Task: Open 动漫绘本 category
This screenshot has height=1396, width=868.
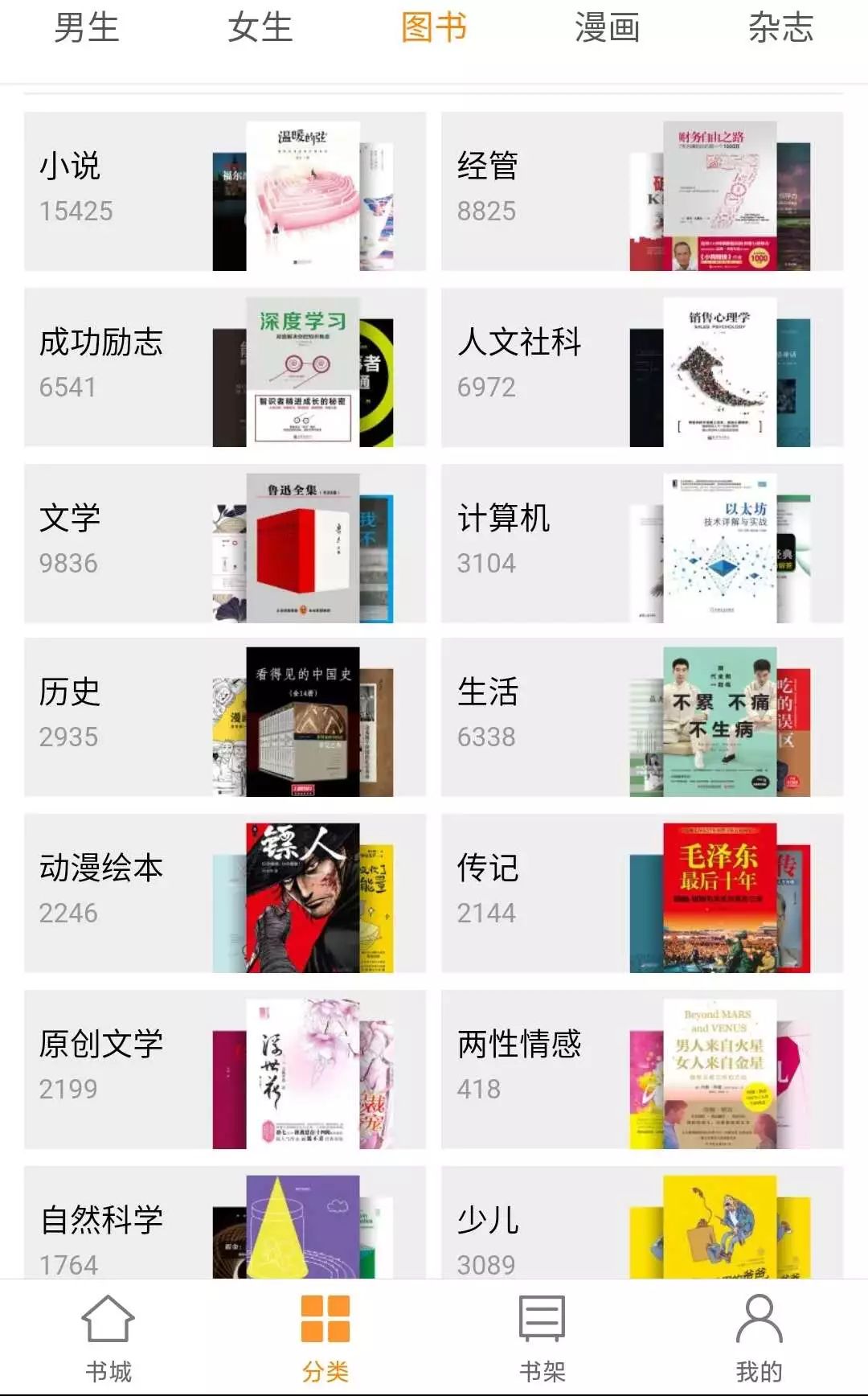Action: pyautogui.click(x=224, y=893)
